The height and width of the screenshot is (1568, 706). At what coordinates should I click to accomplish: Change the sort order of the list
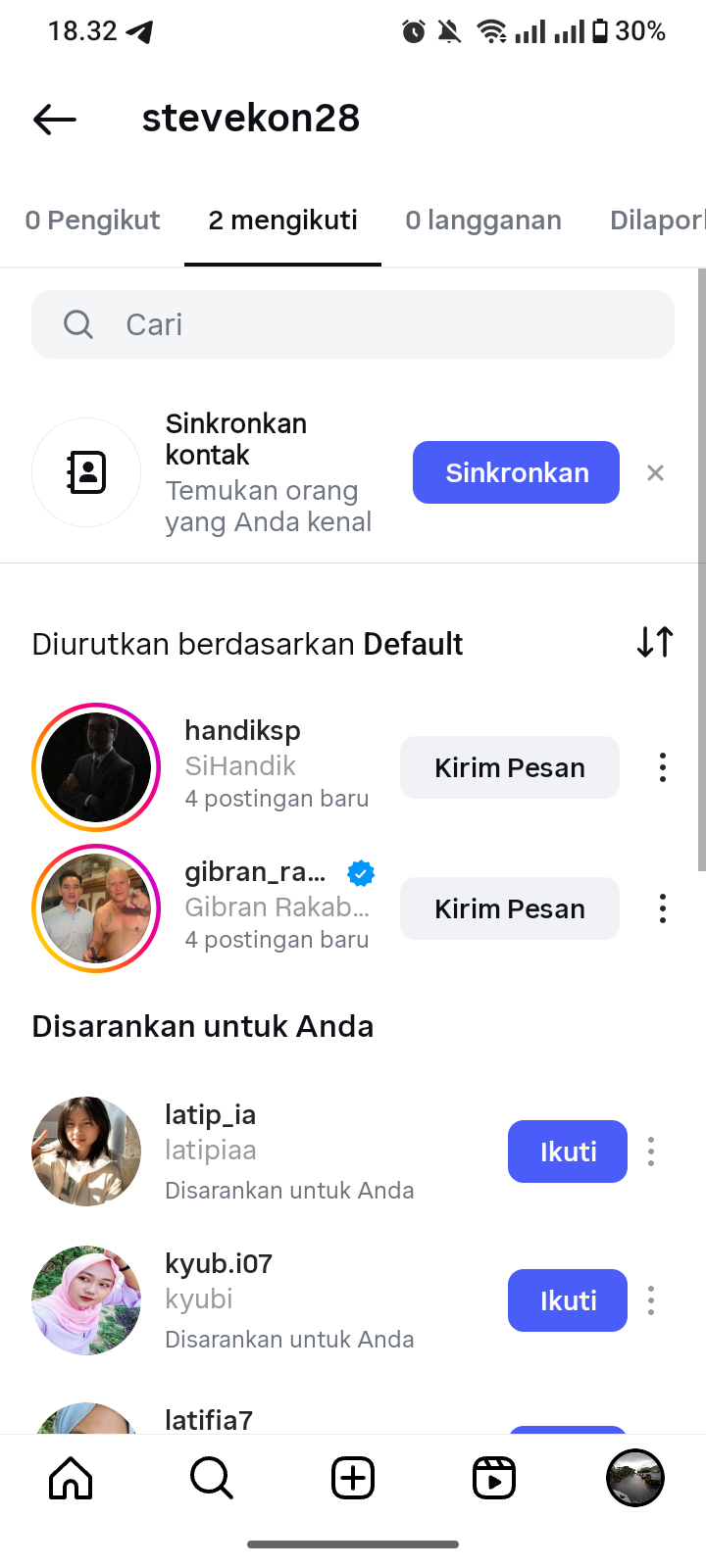point(655,643)
